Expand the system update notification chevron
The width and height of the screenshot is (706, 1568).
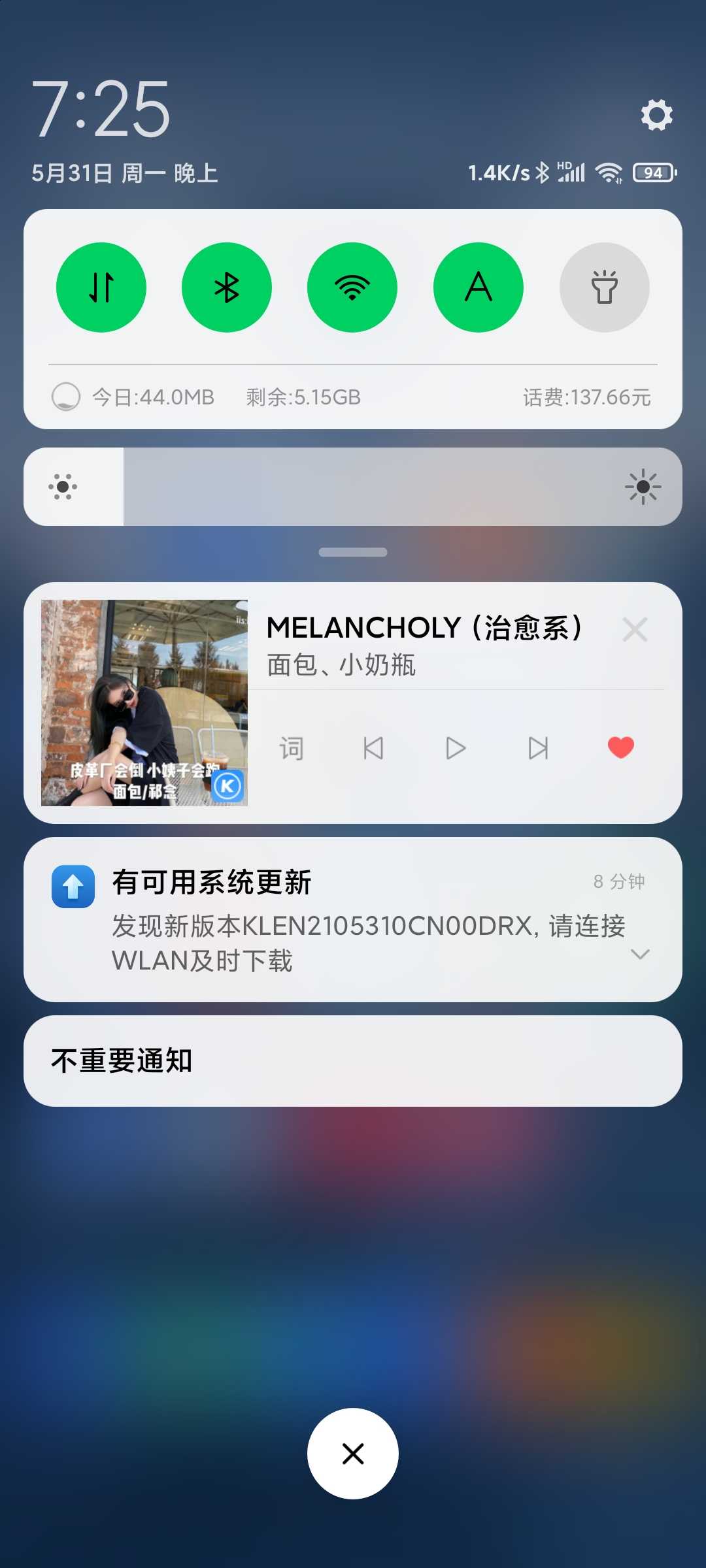point(640,955)
